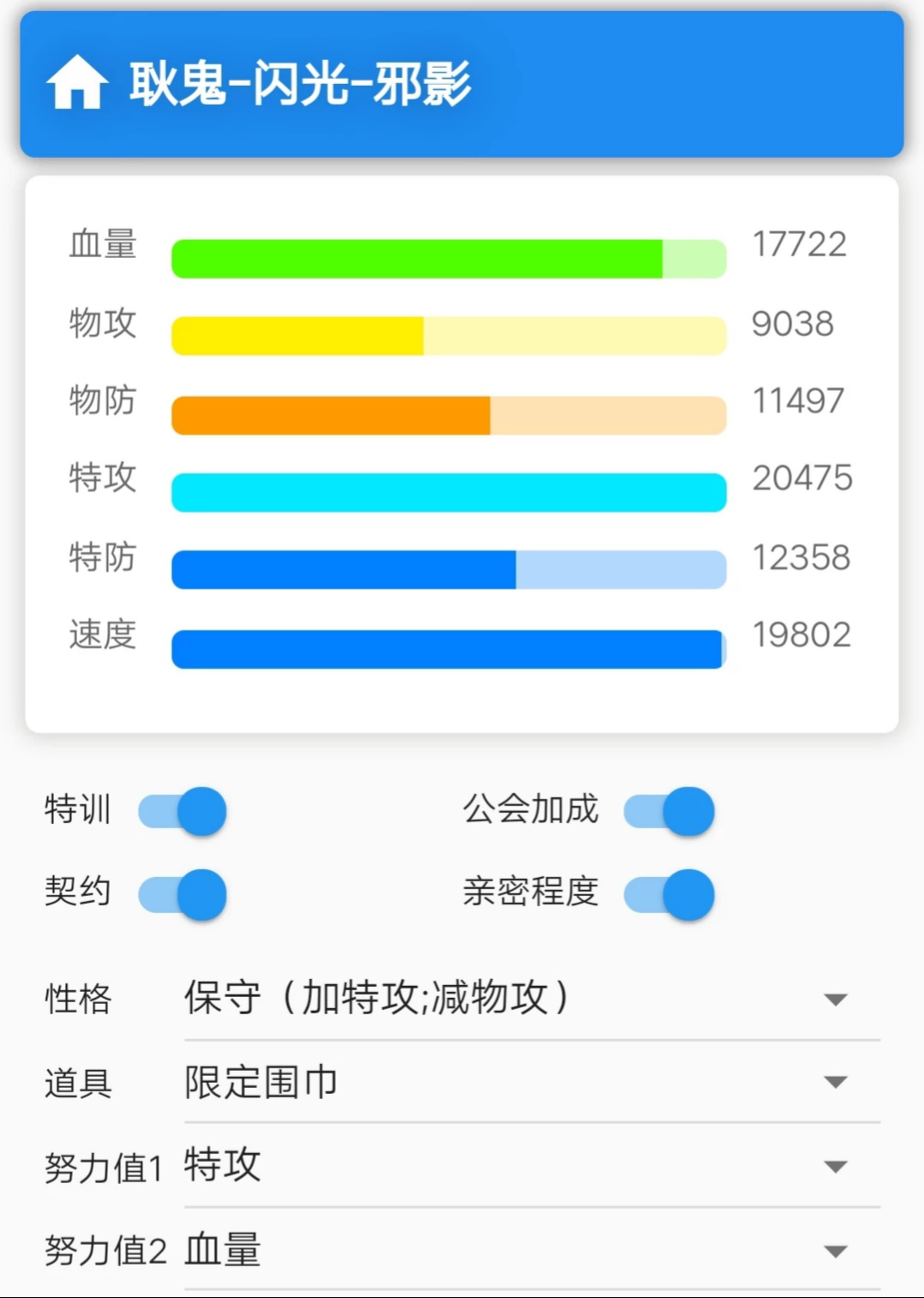Open the 性格 dropdown showing 保守
The width and height of the screenshot is (924, 1298).
531,999
